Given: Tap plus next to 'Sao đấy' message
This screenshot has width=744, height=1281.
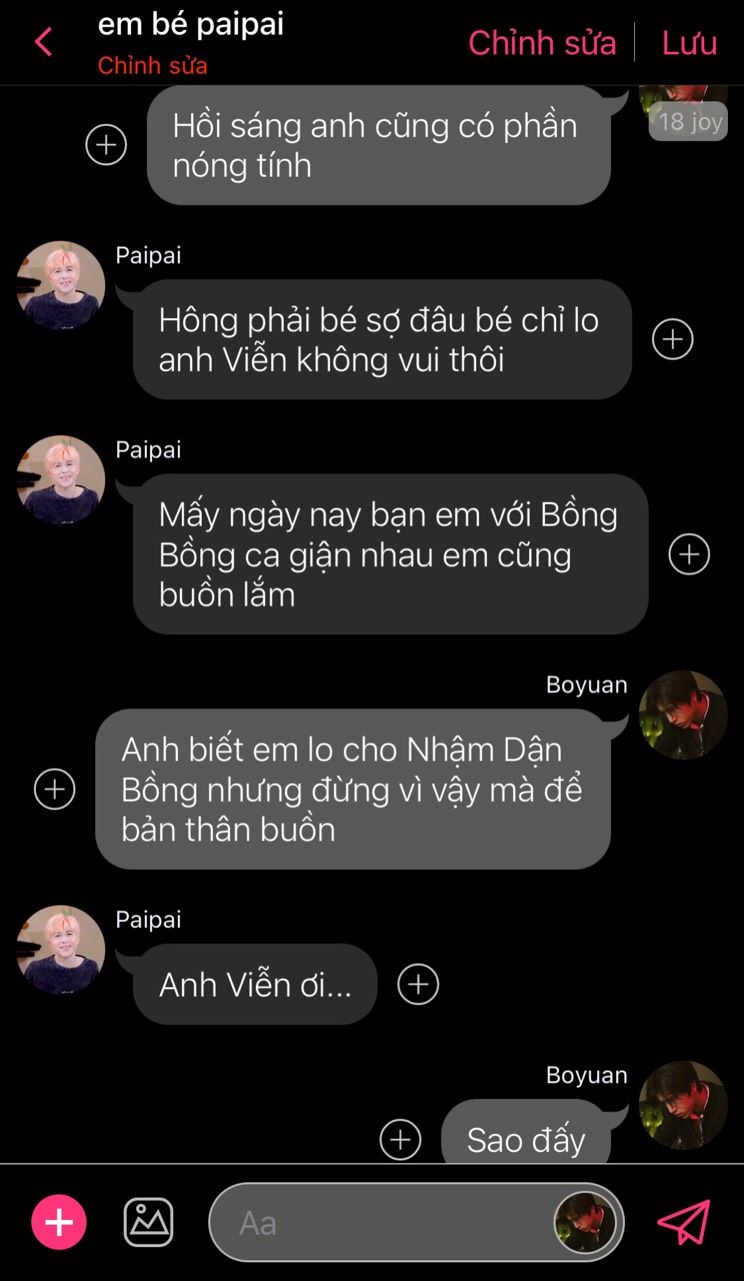Looking at the screenshot, I should [x=401, y=1139].
